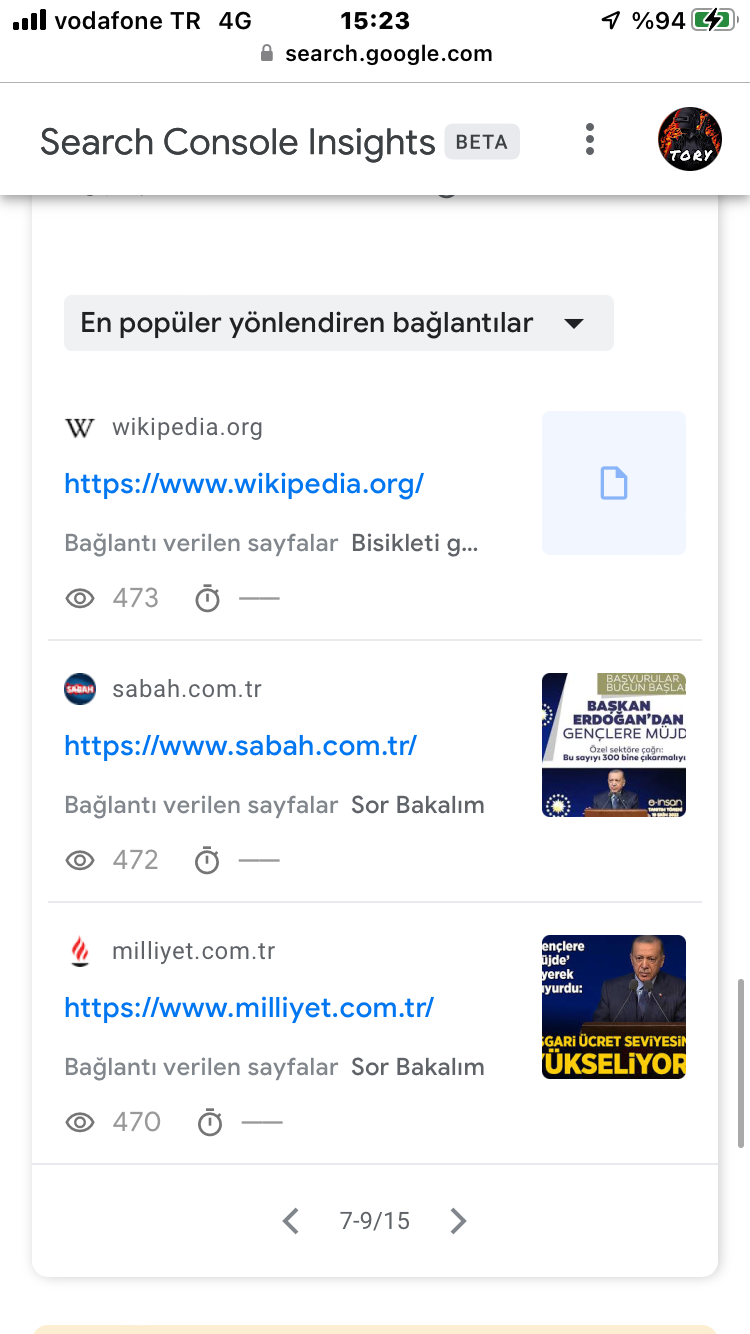Tap the search.google.com address bar

click(x=375, y=54)
